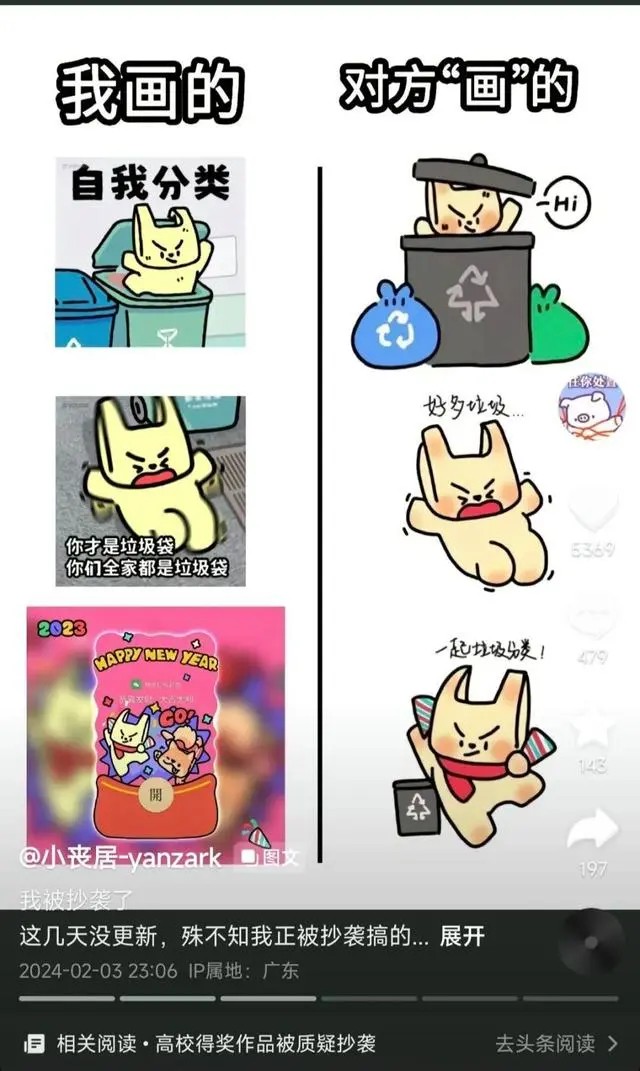Image resolution: width=640 pixels, height=1071 pixels.
Task: Expand the full caption with 展开
Action: pyautogui.click(x=462, y=936)
